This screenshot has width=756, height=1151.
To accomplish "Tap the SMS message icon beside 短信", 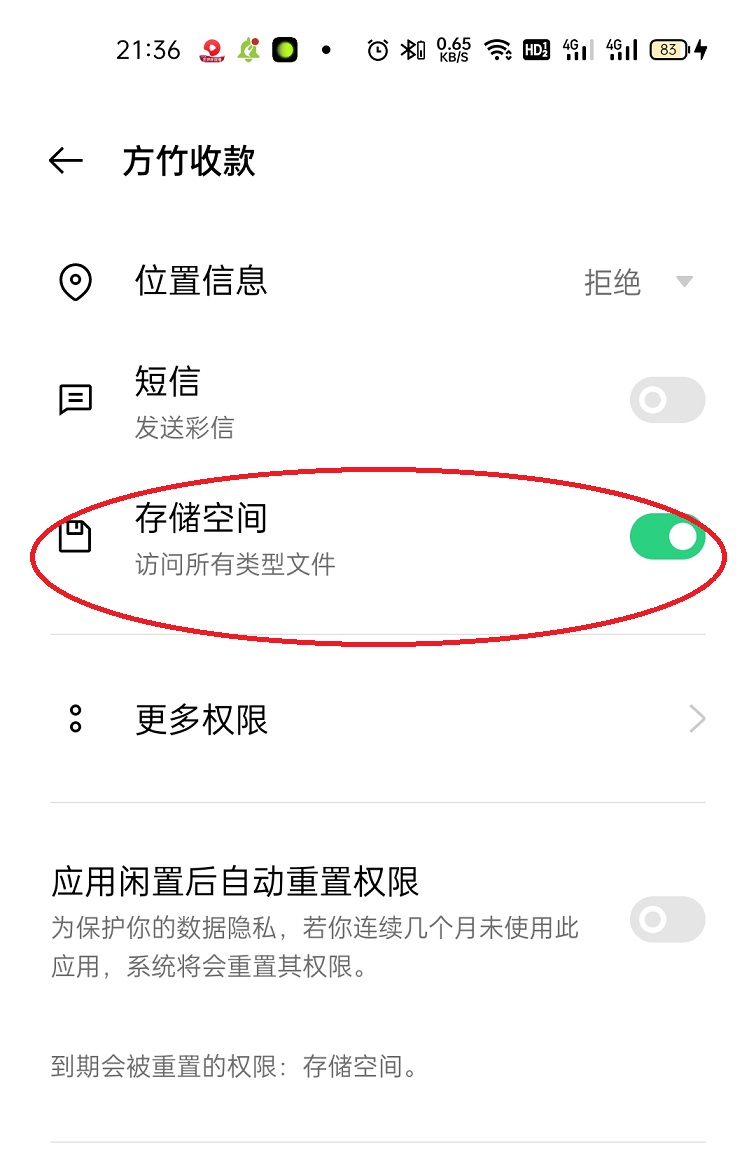I will [x=76, y=400].
